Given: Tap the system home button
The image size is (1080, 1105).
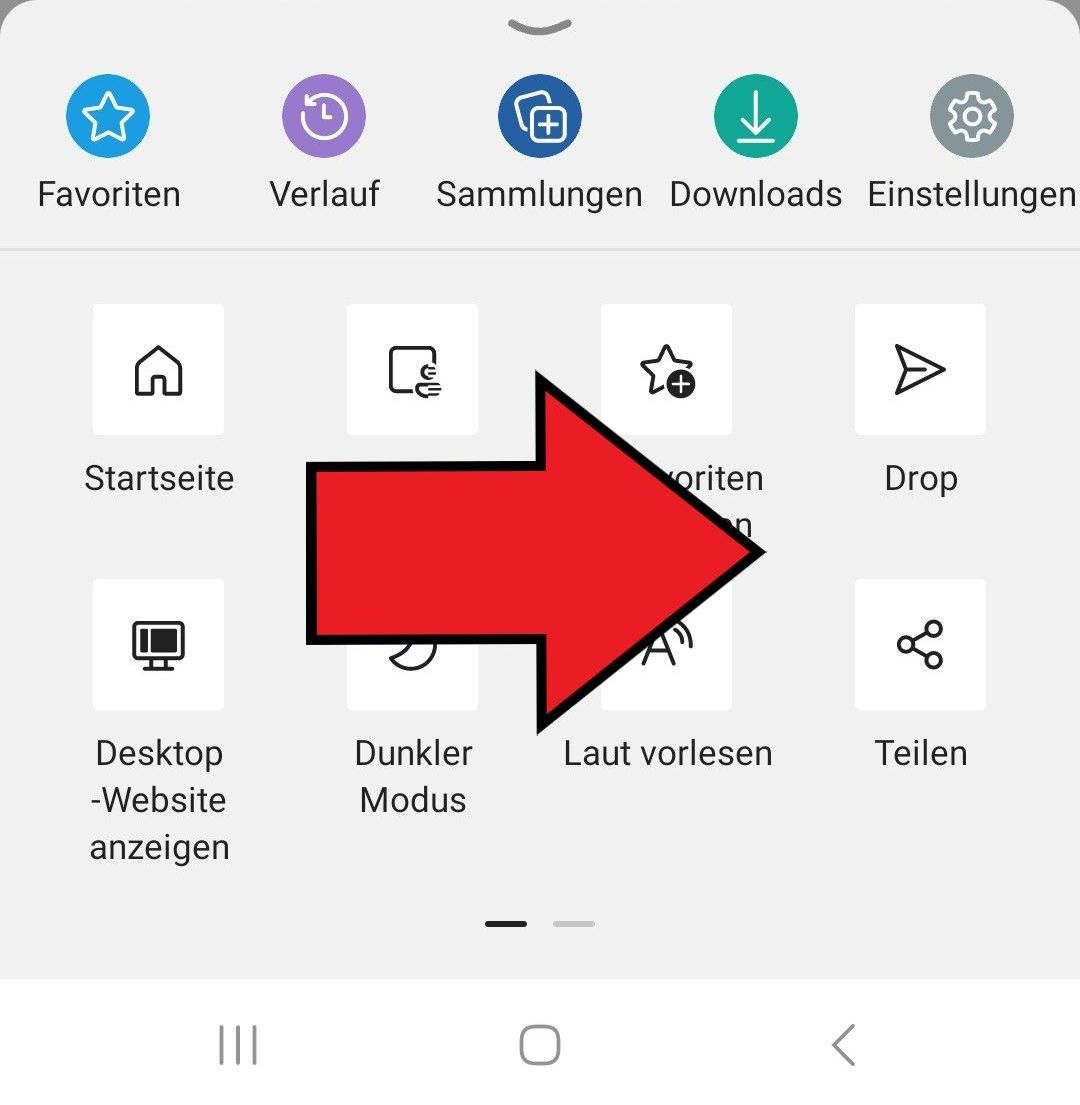Looking at the screenshot, I should tap(540, 1045).
